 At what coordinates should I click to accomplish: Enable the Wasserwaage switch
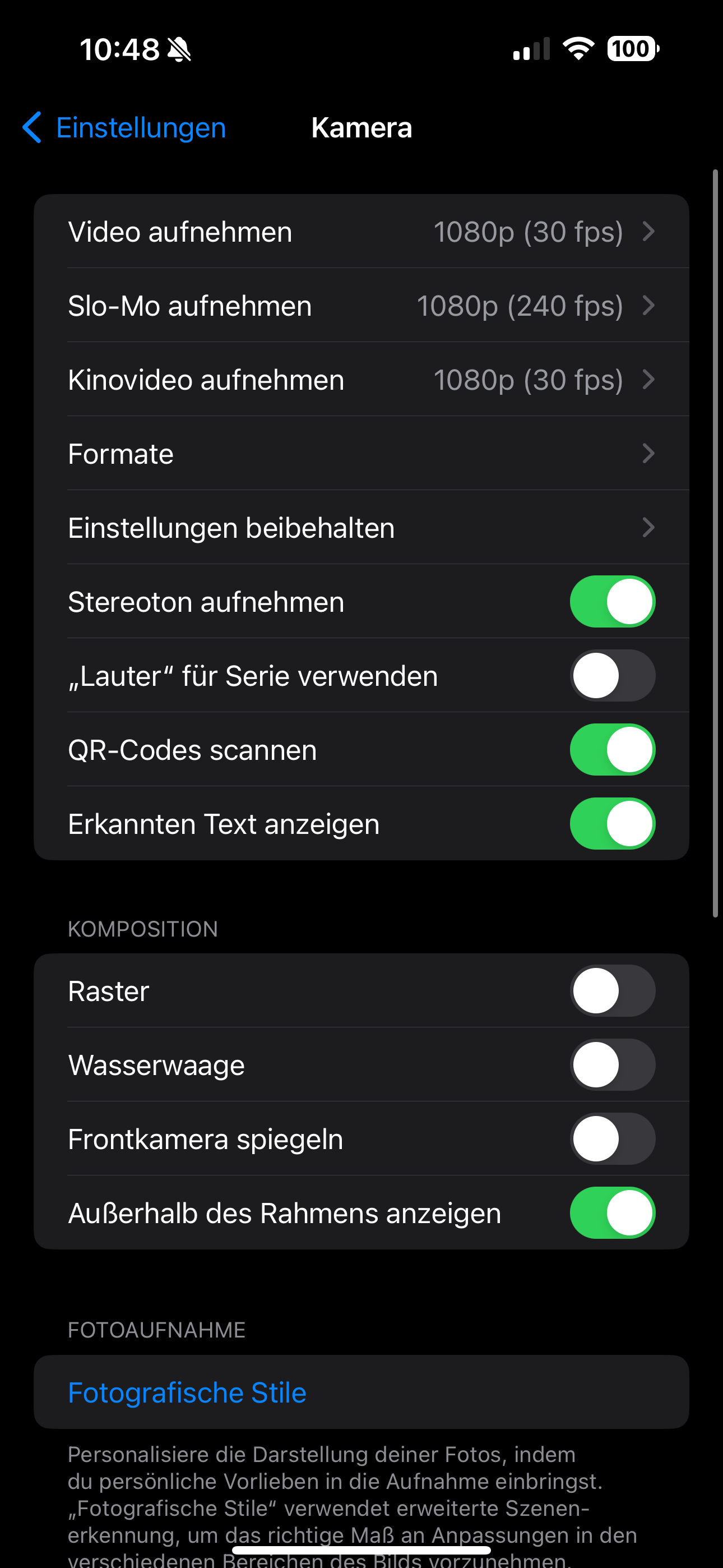pyautogui.click(x=612, y=1065)
